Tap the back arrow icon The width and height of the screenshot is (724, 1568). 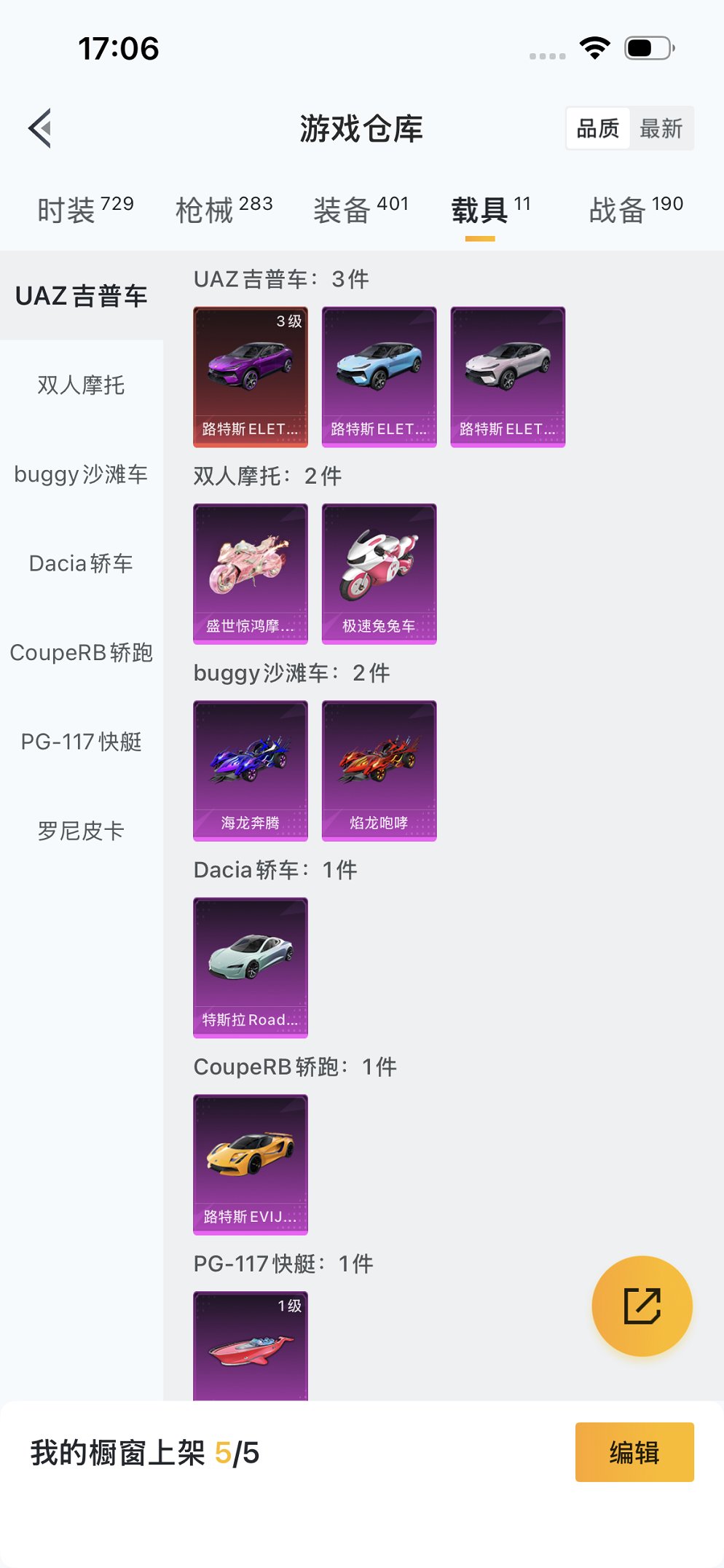click(x=40, y=128)
